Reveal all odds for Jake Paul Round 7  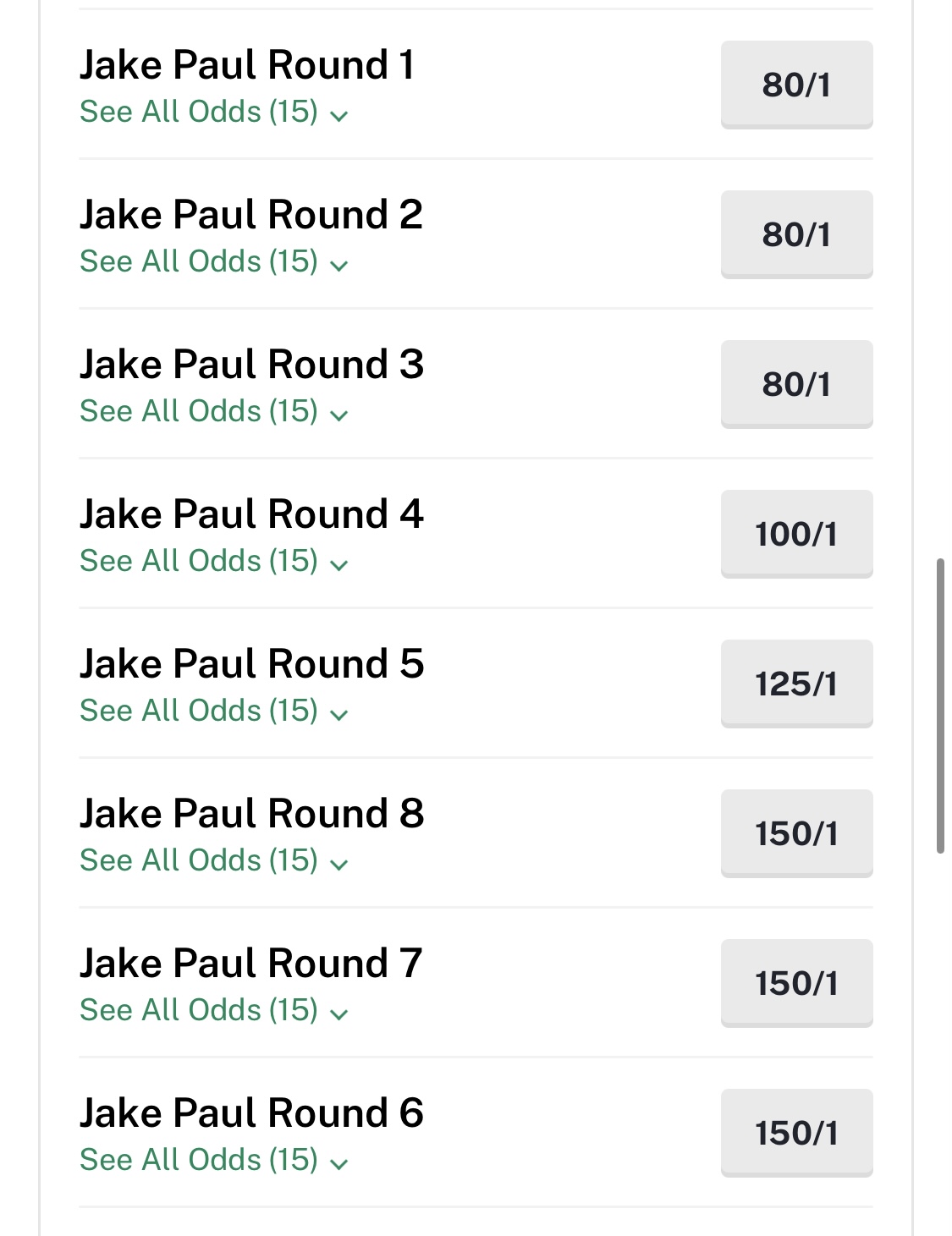[x=213, y=1010]
